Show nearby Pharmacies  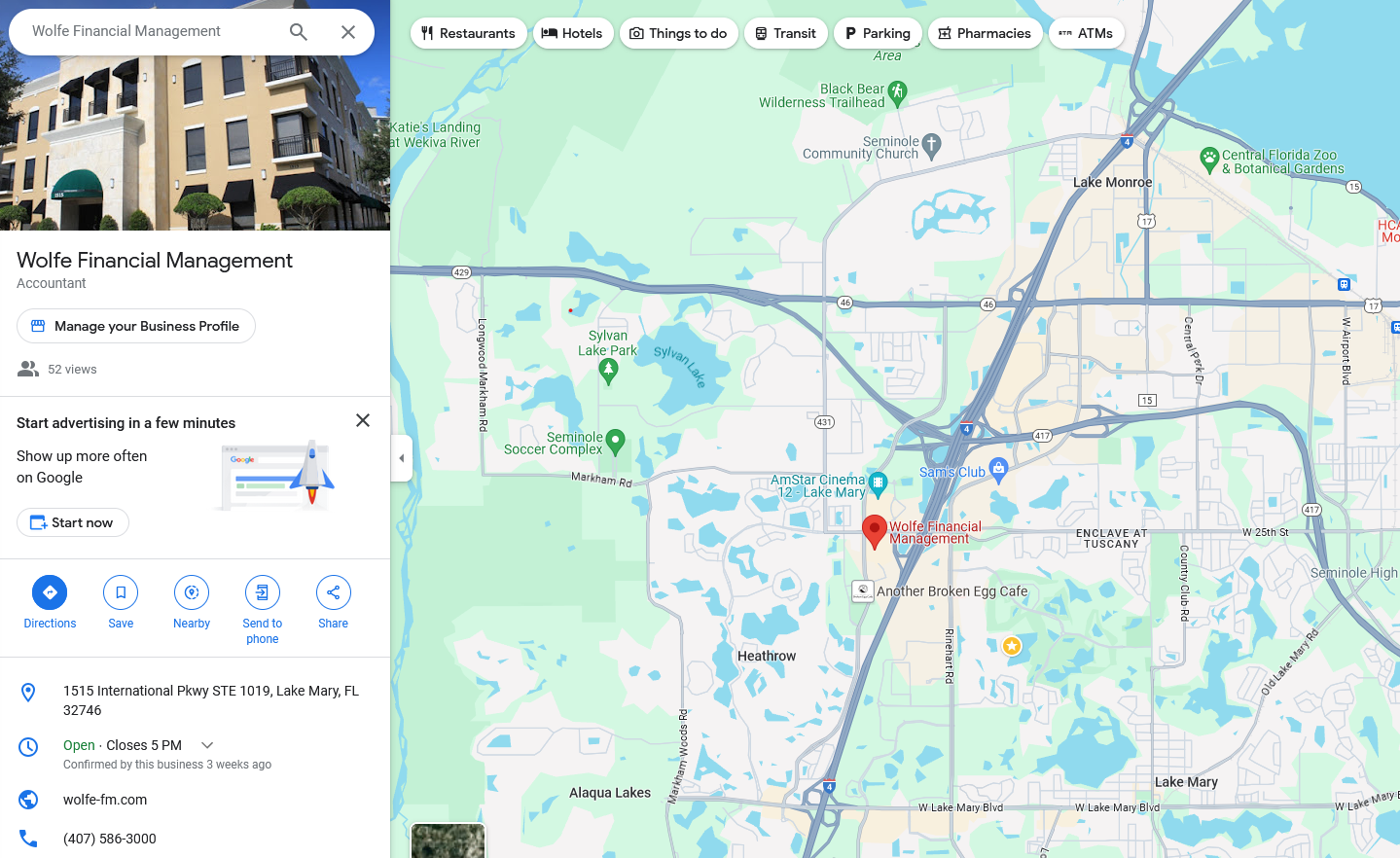pos(985,33)
